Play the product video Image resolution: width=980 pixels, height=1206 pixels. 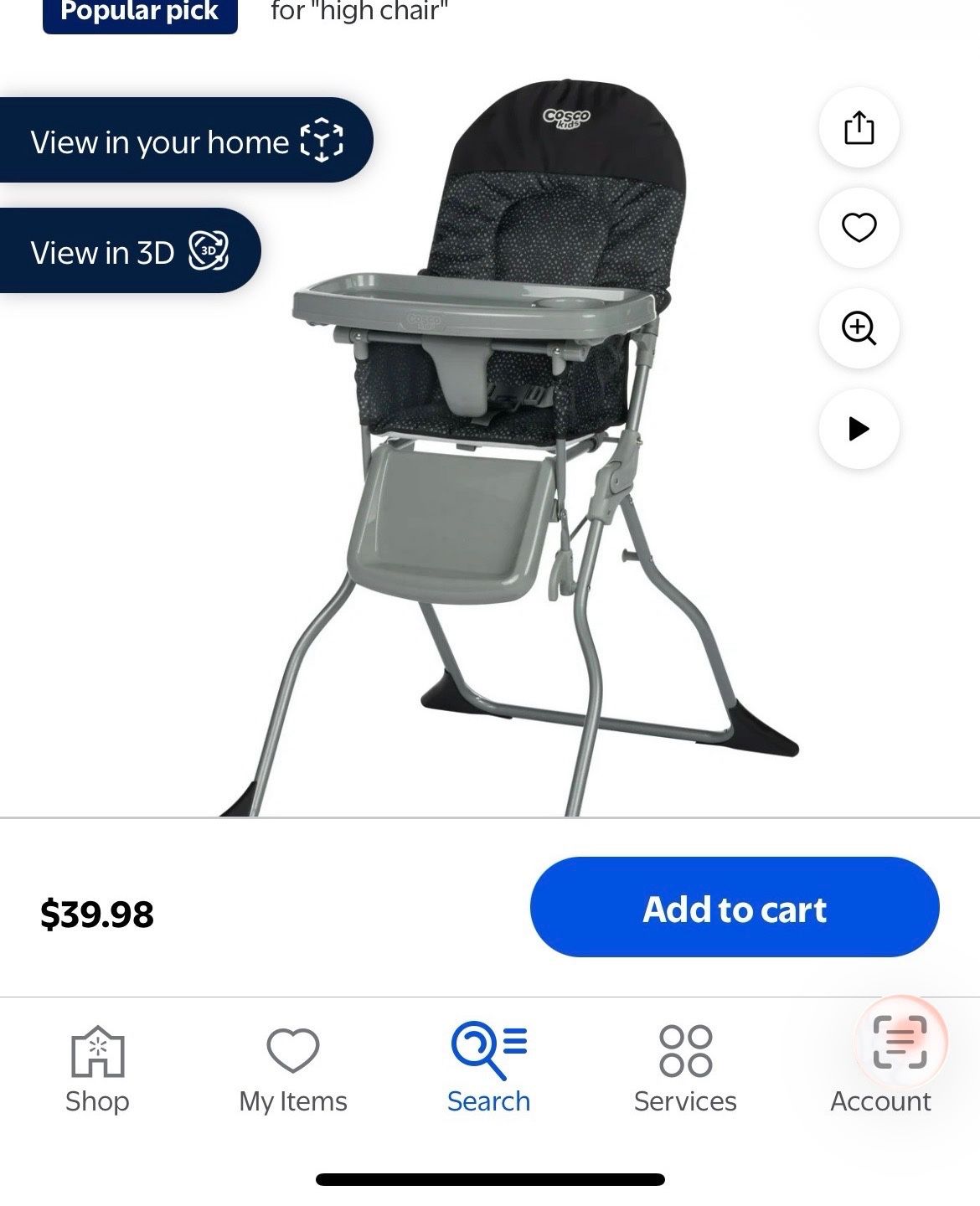(x=859, y=429)
